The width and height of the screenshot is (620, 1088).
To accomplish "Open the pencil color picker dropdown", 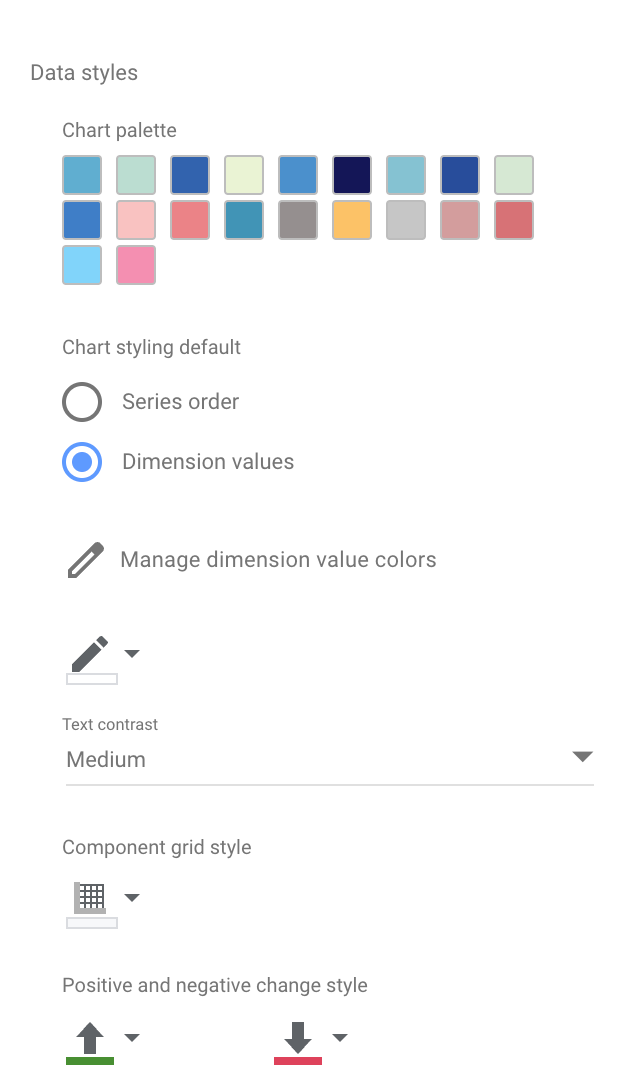I will click(x=103, y=656).
